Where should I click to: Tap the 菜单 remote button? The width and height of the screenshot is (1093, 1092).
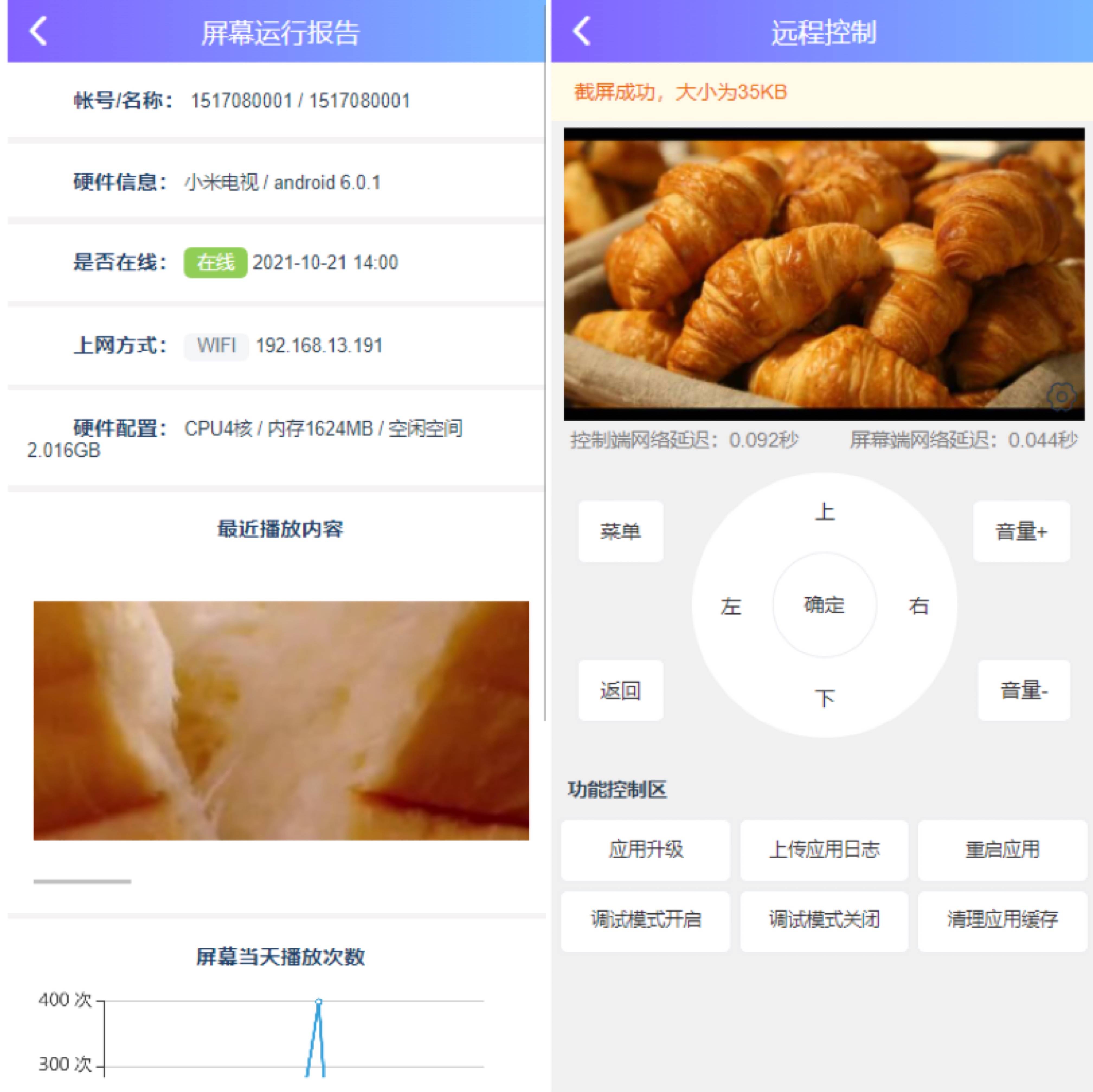pyautogui.click(x=621, y=531)
